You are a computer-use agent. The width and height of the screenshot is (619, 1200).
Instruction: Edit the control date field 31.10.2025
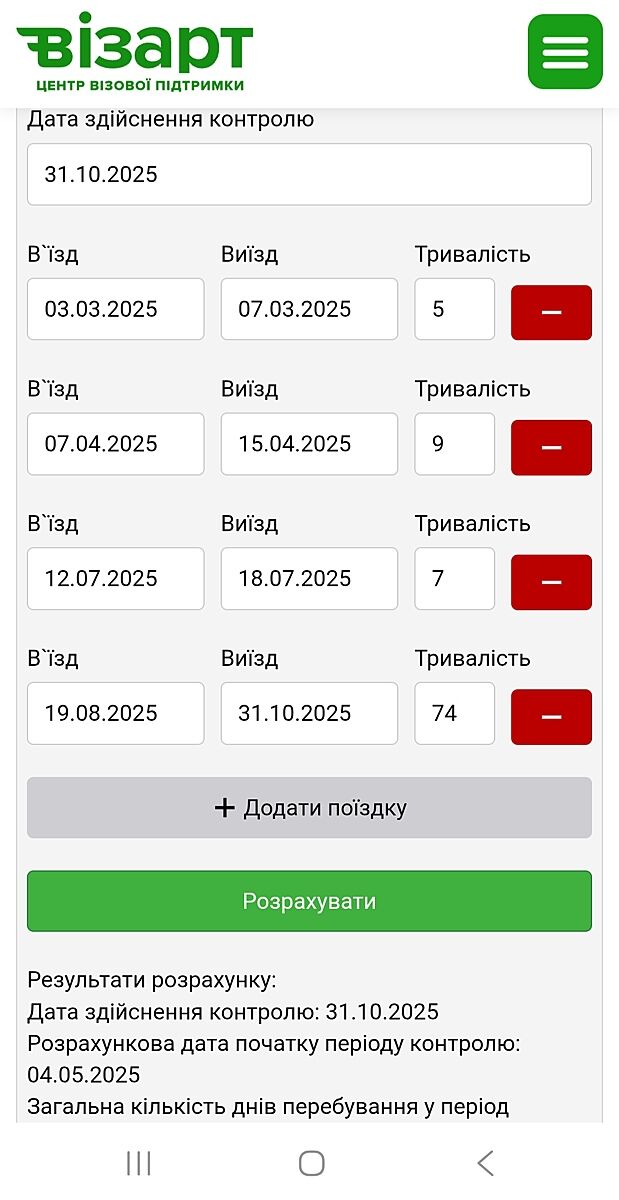[x=309, y=175]
